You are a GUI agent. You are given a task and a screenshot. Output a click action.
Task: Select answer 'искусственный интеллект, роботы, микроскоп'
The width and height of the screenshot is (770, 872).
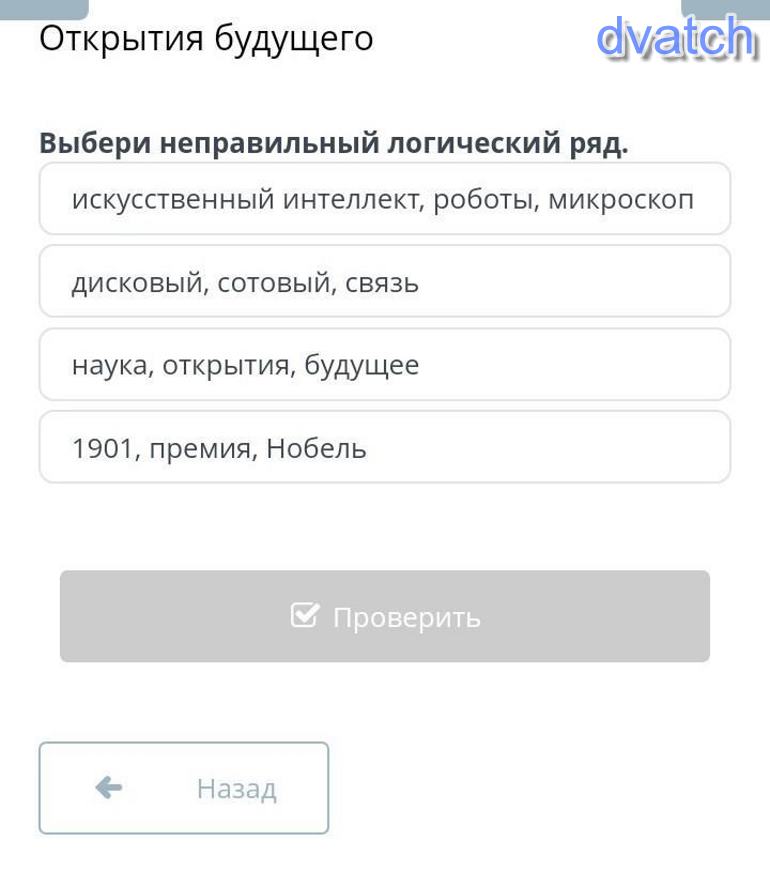(x=384, y=199)
